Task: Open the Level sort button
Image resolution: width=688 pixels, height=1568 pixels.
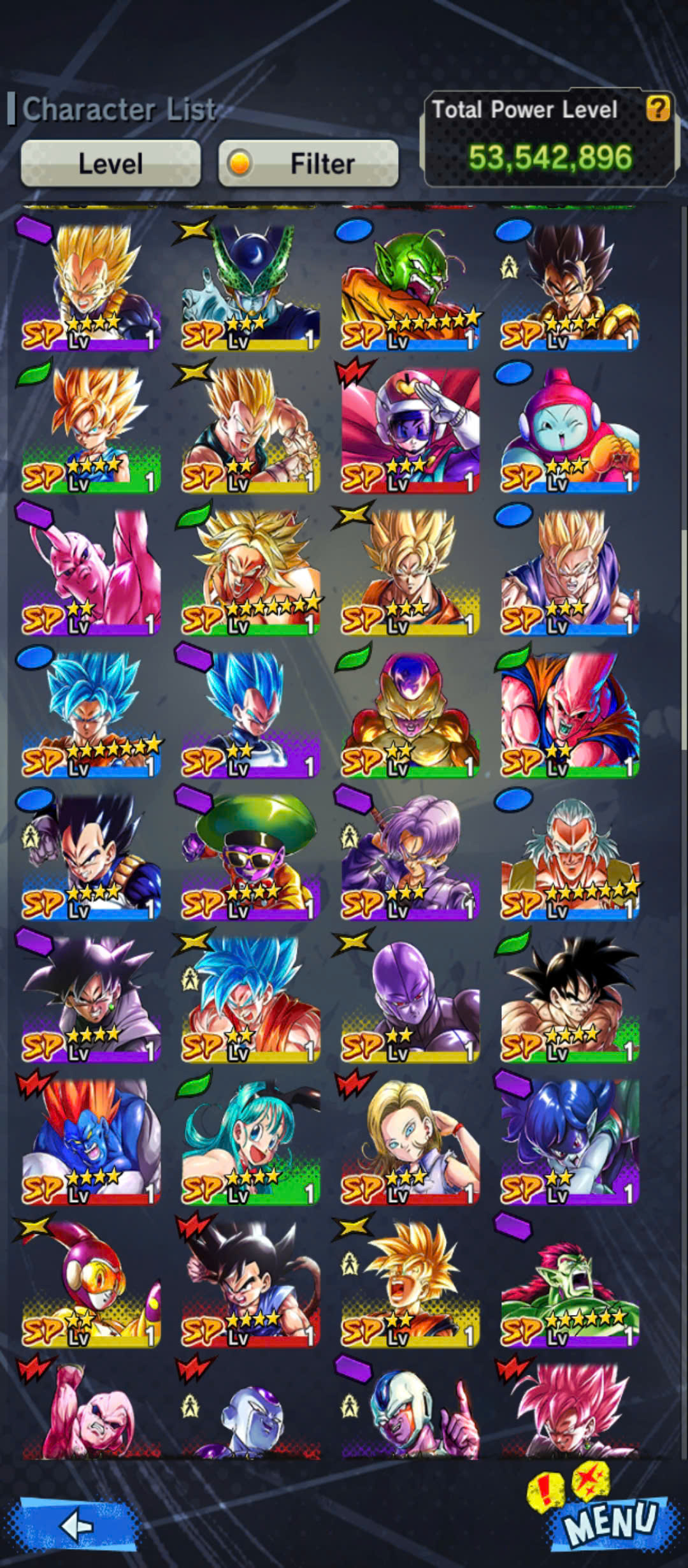Action: 111,164
